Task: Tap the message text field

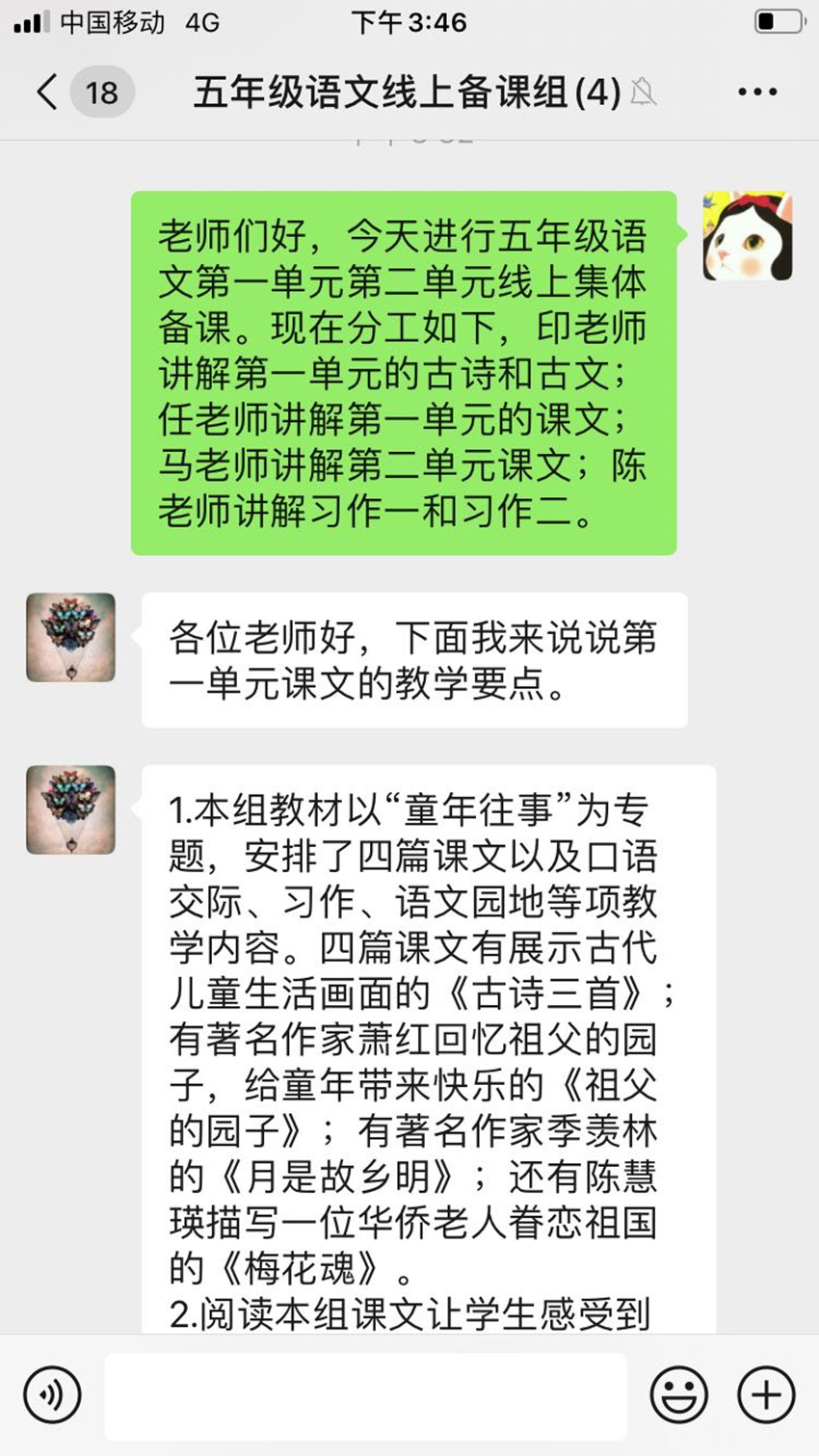Action: coord(366,1394)
